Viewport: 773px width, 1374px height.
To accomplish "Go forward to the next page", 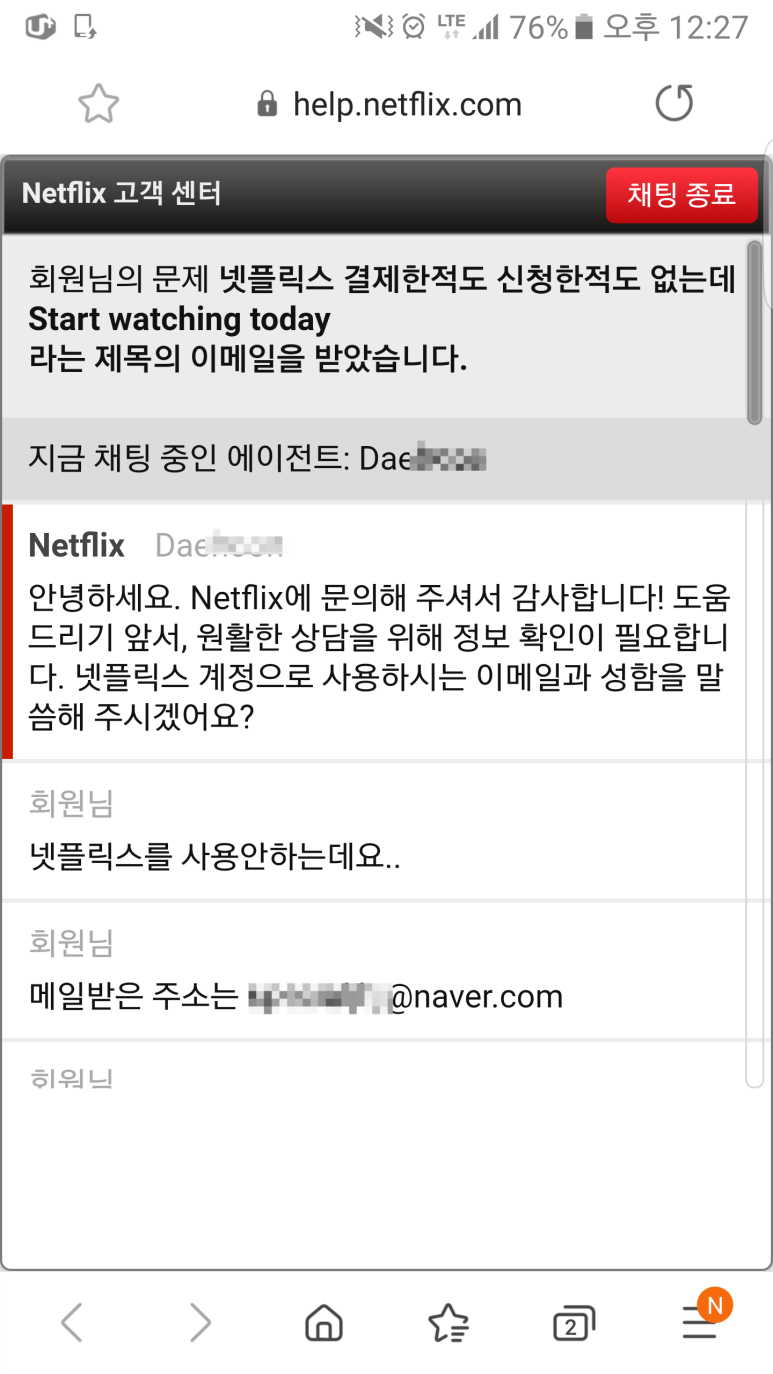I will point(200,1323).
